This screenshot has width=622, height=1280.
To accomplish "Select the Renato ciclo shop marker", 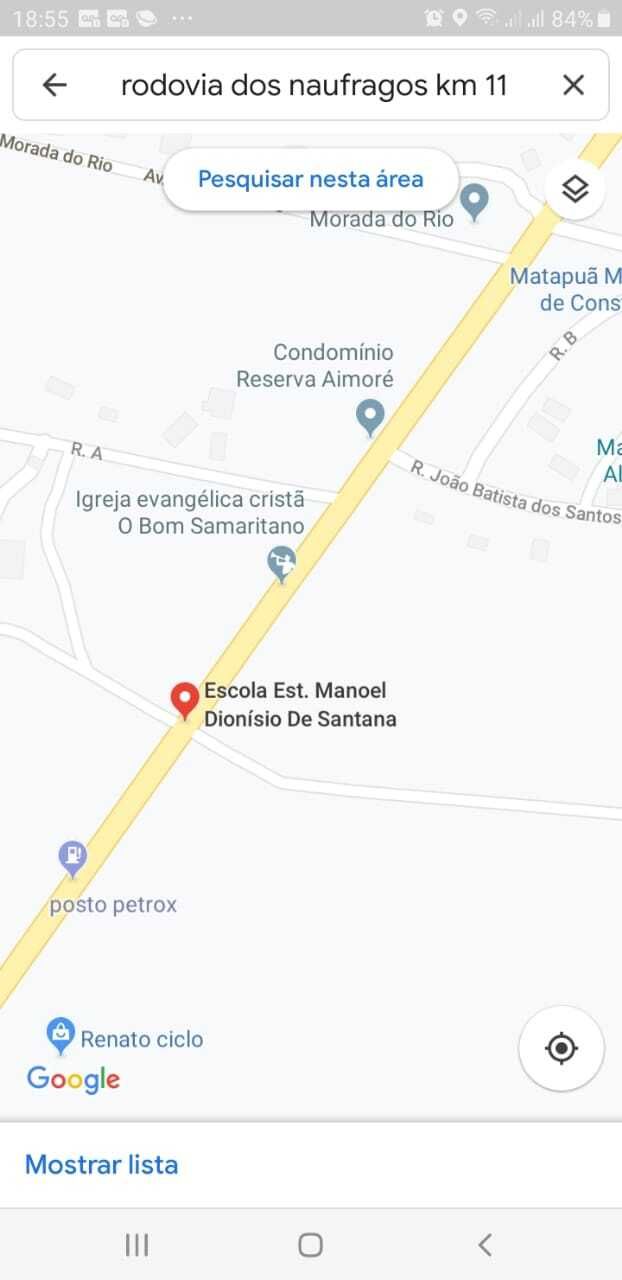I will click(x=61, y=1035).
